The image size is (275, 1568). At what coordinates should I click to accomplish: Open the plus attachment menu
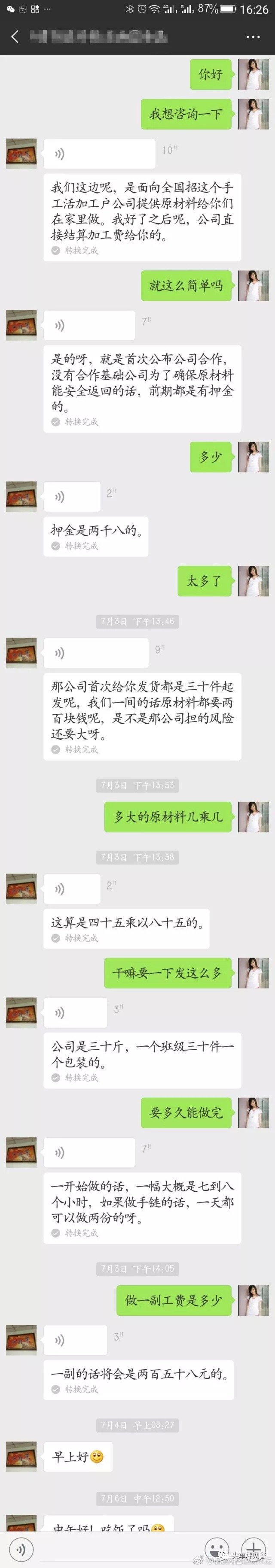tap(254, 1550)
